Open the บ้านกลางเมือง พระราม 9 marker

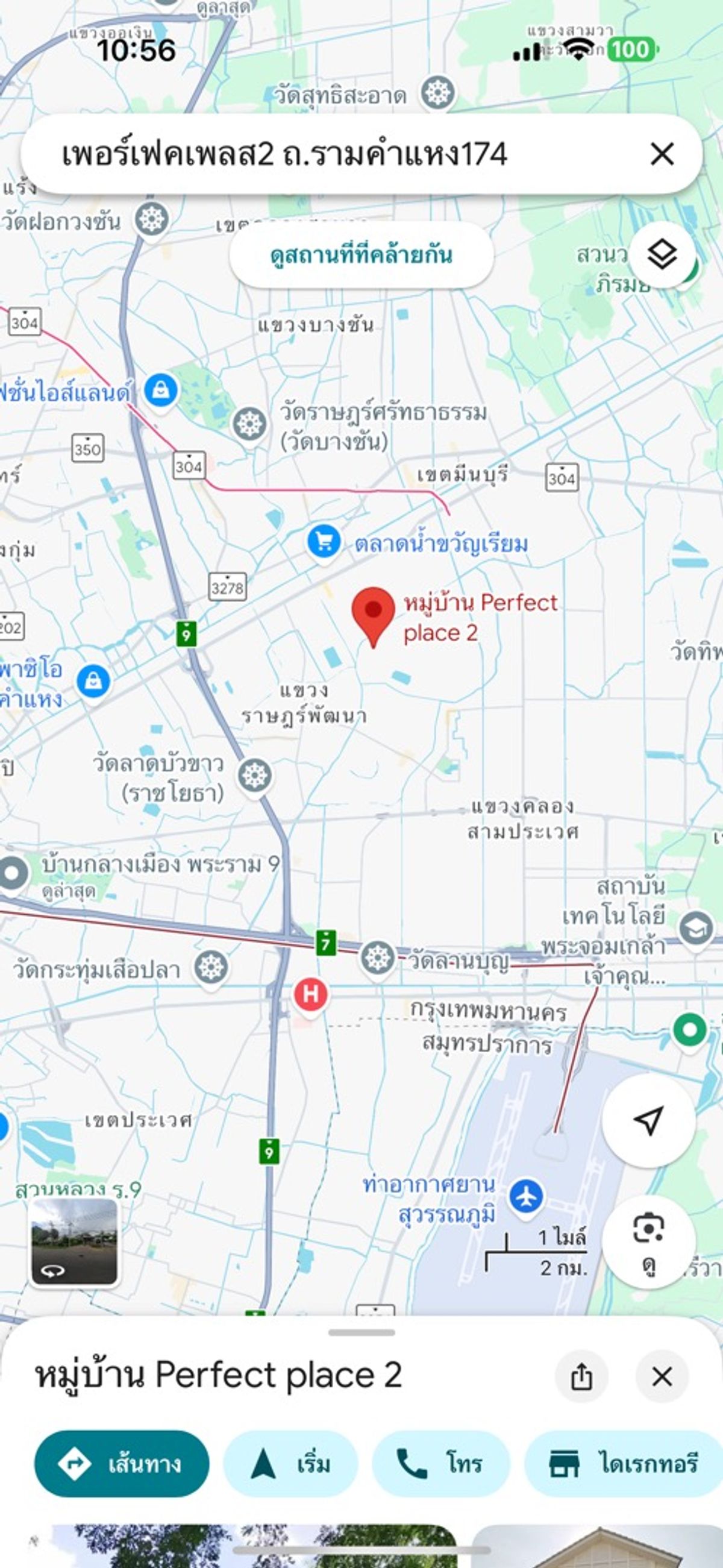12,874
